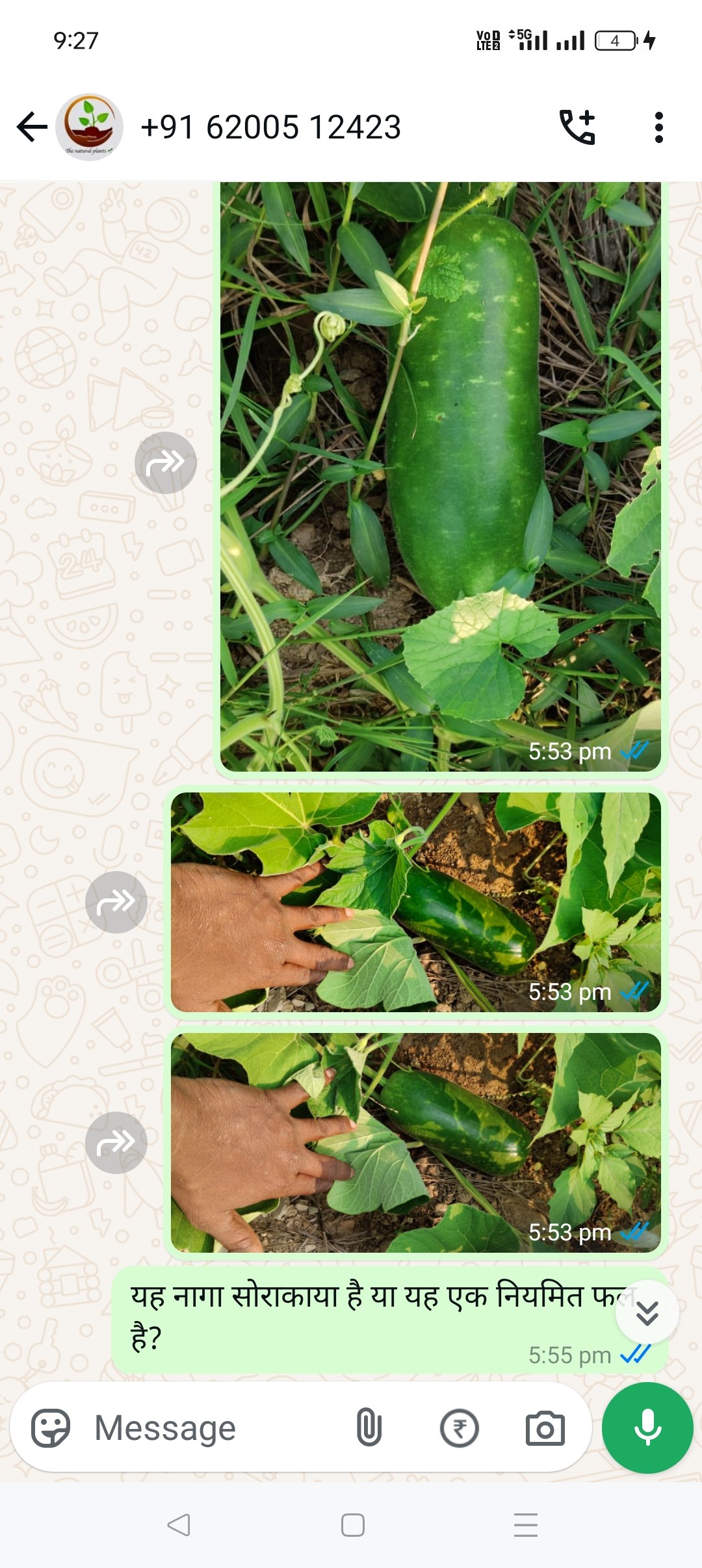
Task: Tap the system home button
Action: [x=352, y=1525]
